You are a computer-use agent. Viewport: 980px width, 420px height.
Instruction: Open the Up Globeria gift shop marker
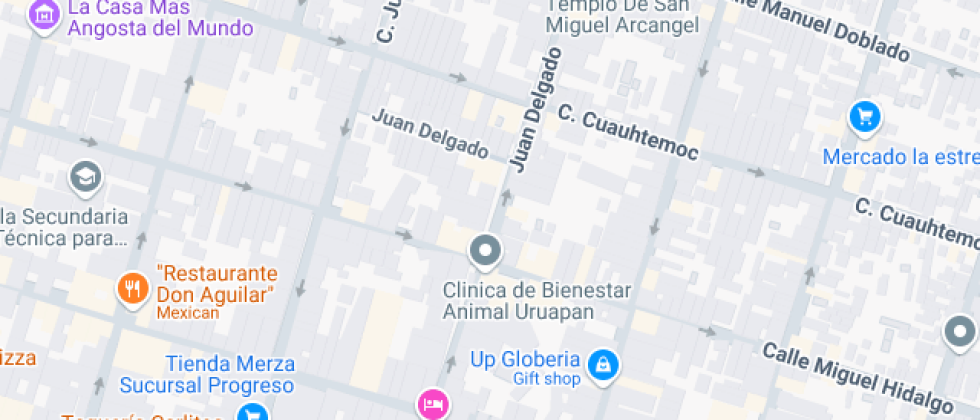(x=602, y=366)
